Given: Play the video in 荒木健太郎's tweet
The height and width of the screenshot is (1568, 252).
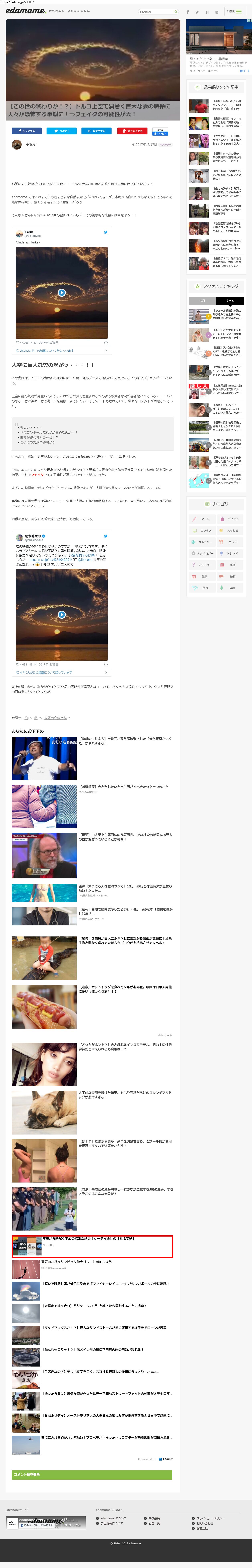Looking at the screenshot, I should point(61,614).
